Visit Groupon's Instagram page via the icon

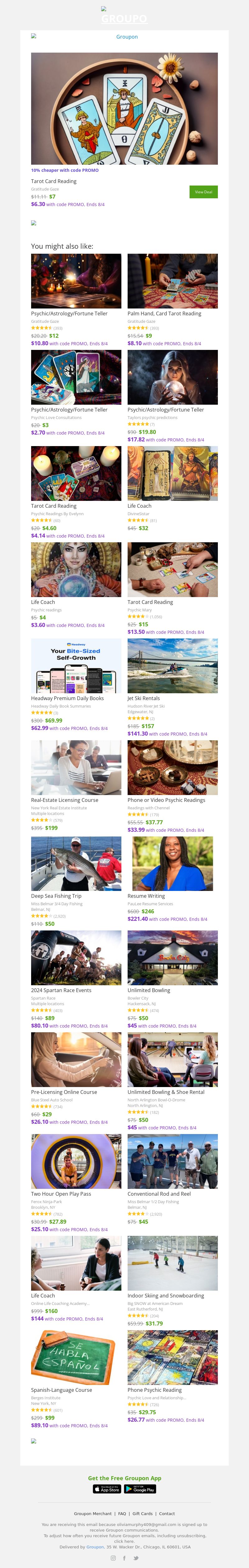point(113,1558)
